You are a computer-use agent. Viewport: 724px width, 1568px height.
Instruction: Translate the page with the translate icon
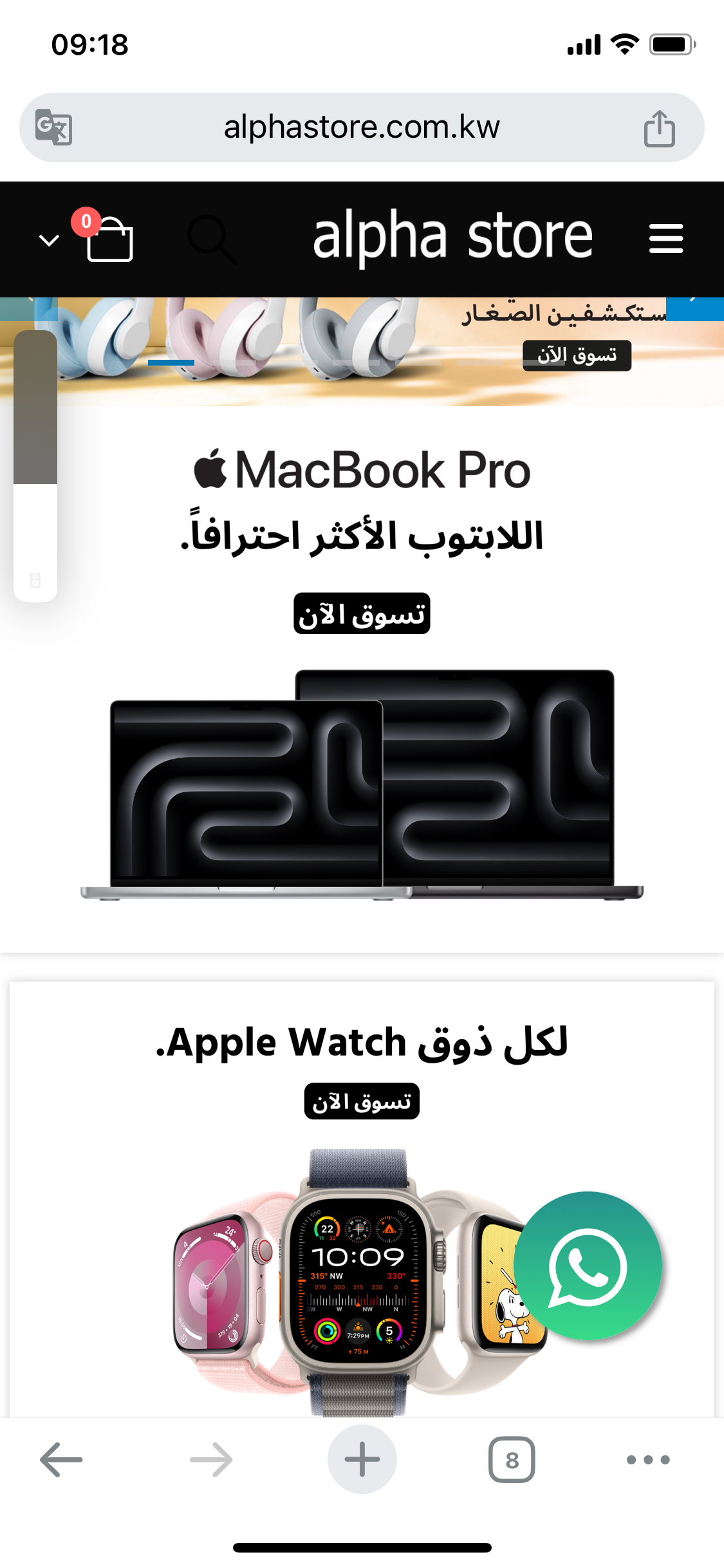click(53, 127)
